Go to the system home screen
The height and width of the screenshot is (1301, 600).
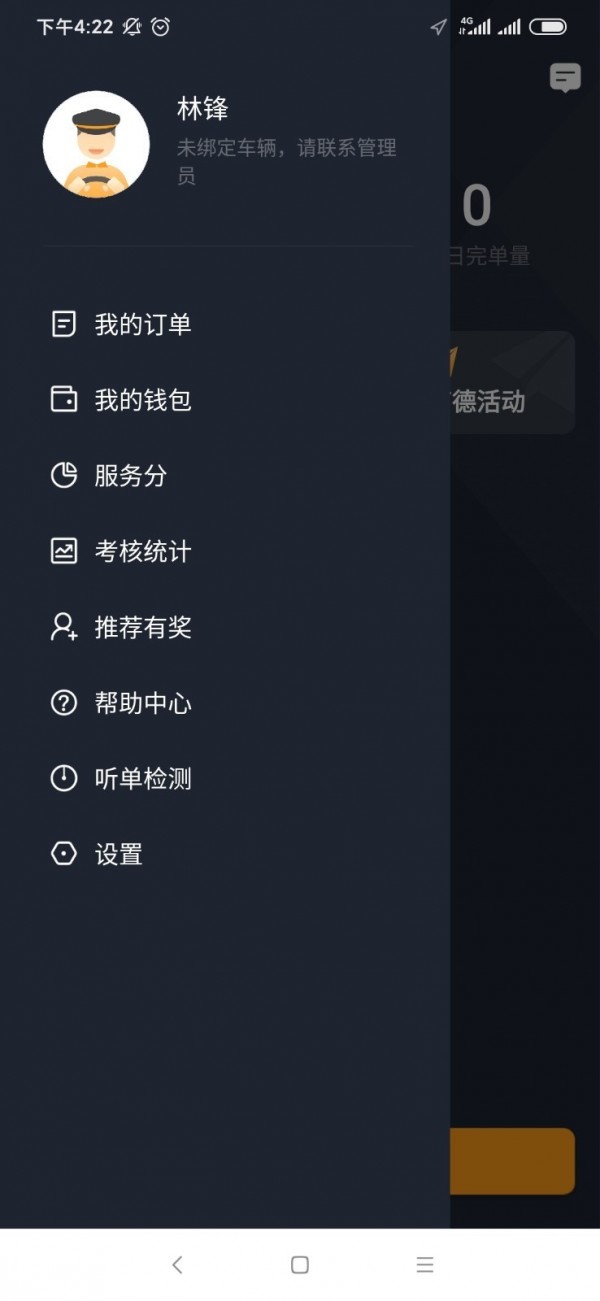[x=300, y=1265]
